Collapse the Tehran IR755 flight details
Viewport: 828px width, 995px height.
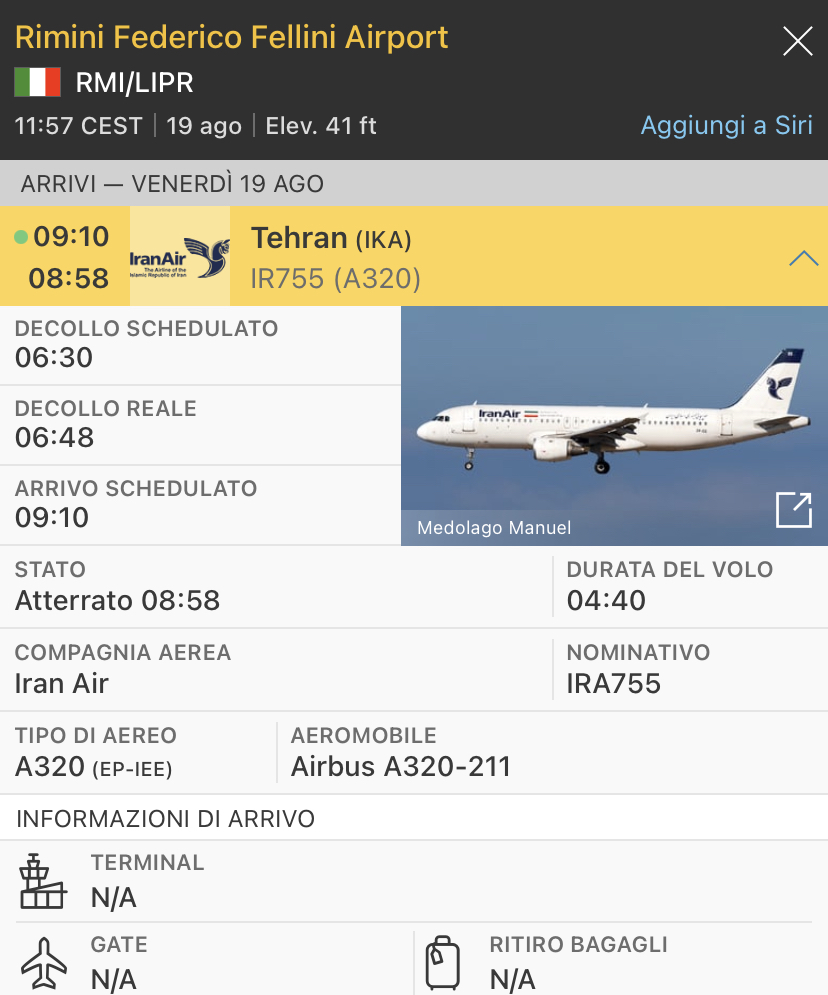point(803,258)
